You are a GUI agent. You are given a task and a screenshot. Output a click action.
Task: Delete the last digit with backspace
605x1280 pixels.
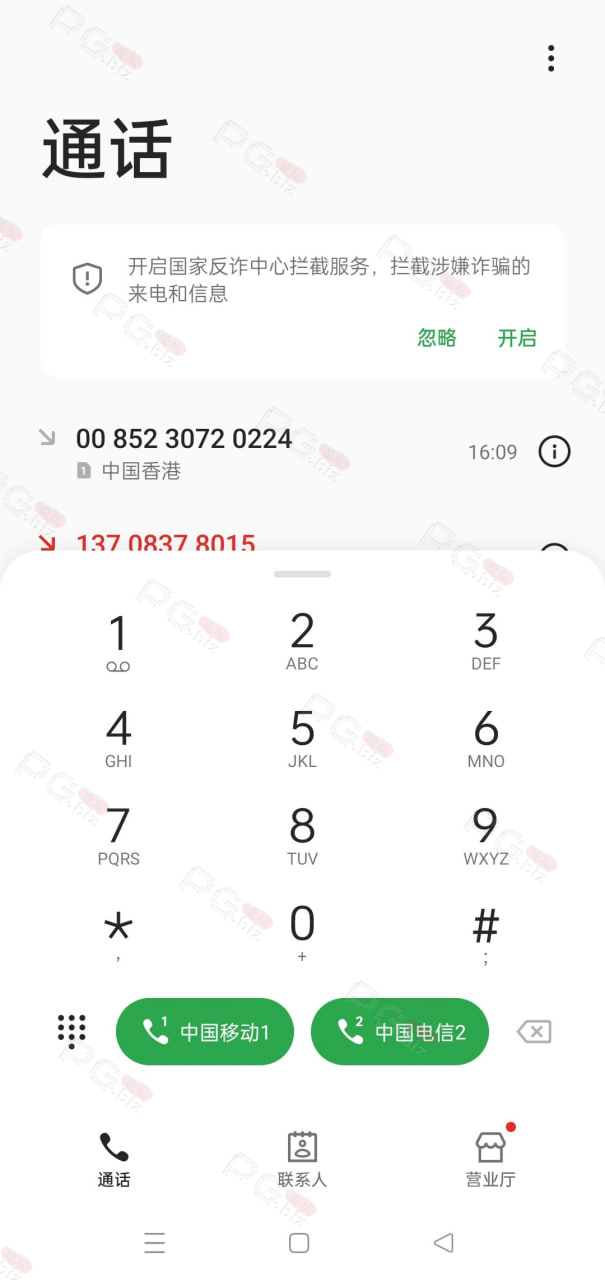[x=534, y=1032]
